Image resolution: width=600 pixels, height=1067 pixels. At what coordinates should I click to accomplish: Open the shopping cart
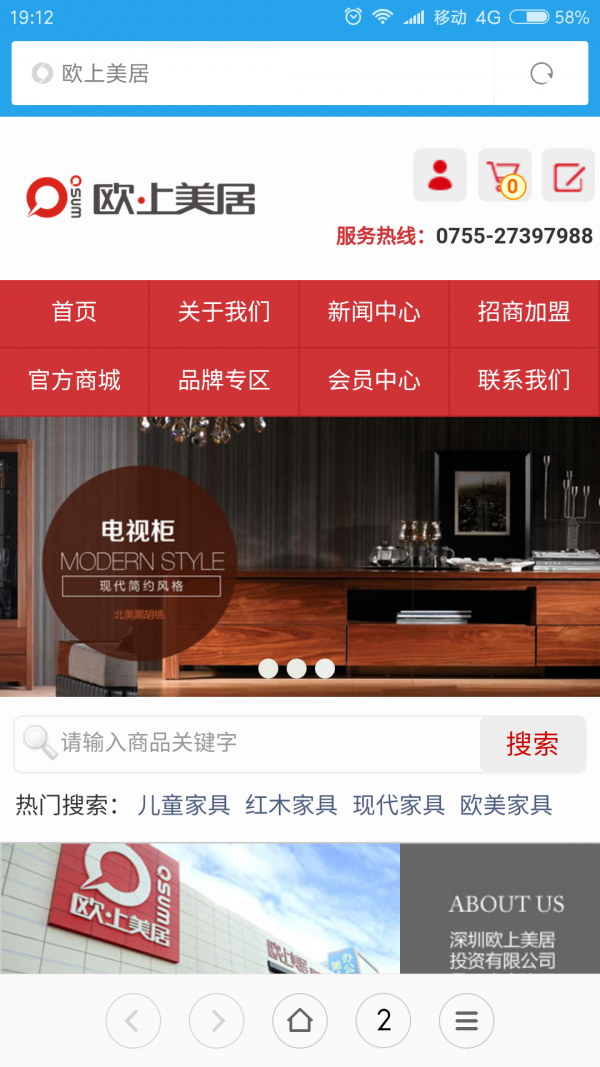coord(504,176)
